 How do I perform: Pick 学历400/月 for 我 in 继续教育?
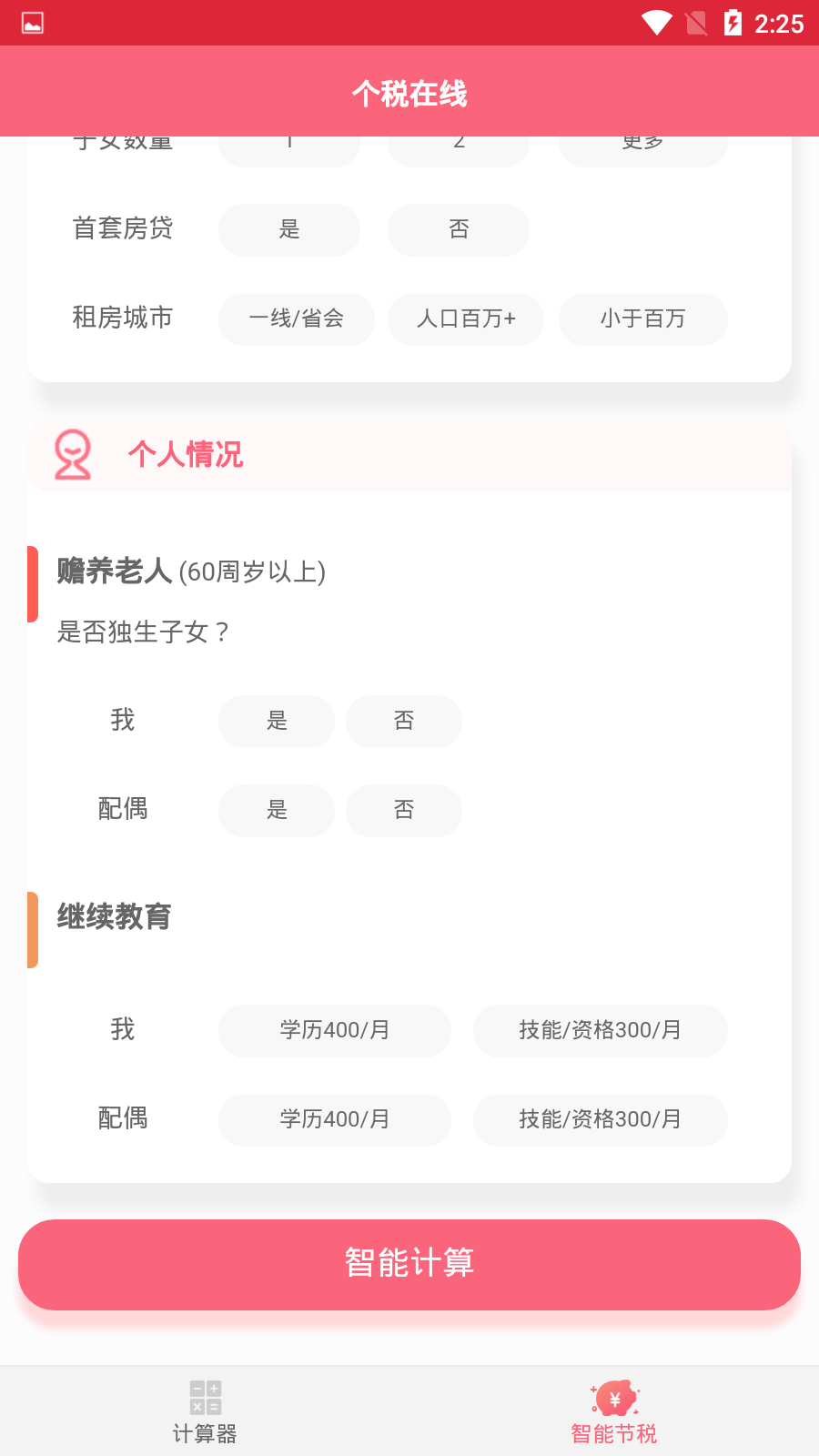tap(334, 1030)
